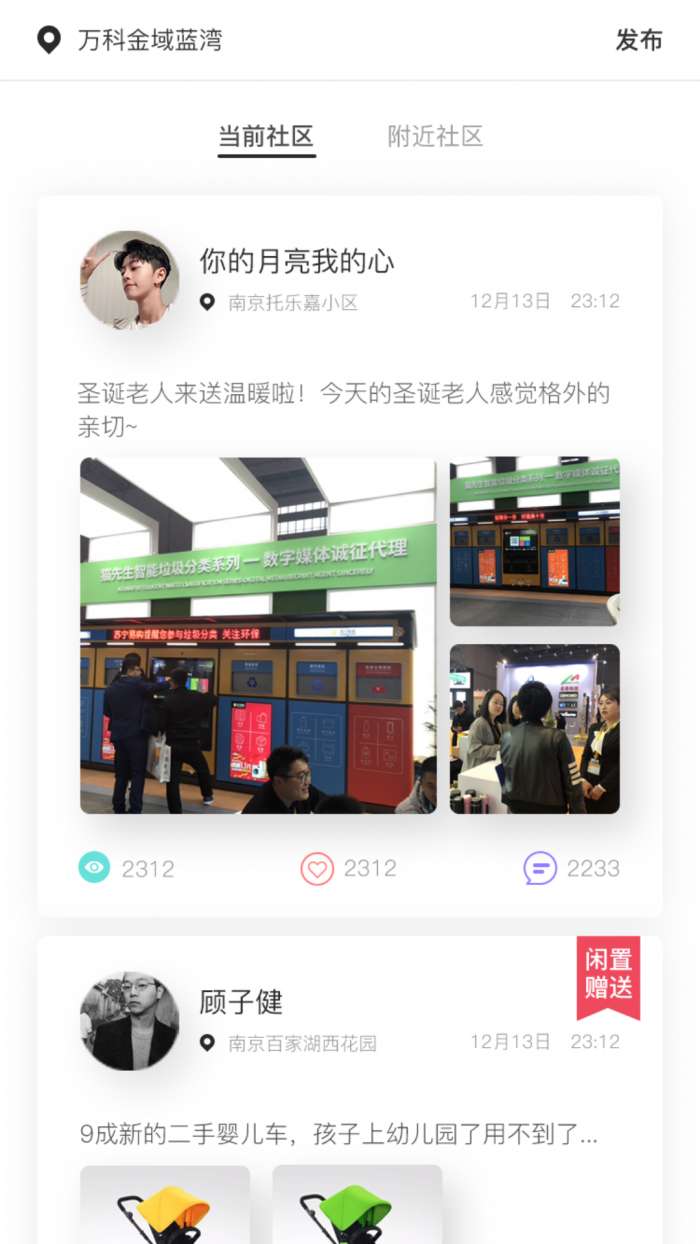Image resolution: width=700 pixels, height=1244 pixels.
Task: Switch to the 当前社区 tab
Action: click(x=266, y=137)
